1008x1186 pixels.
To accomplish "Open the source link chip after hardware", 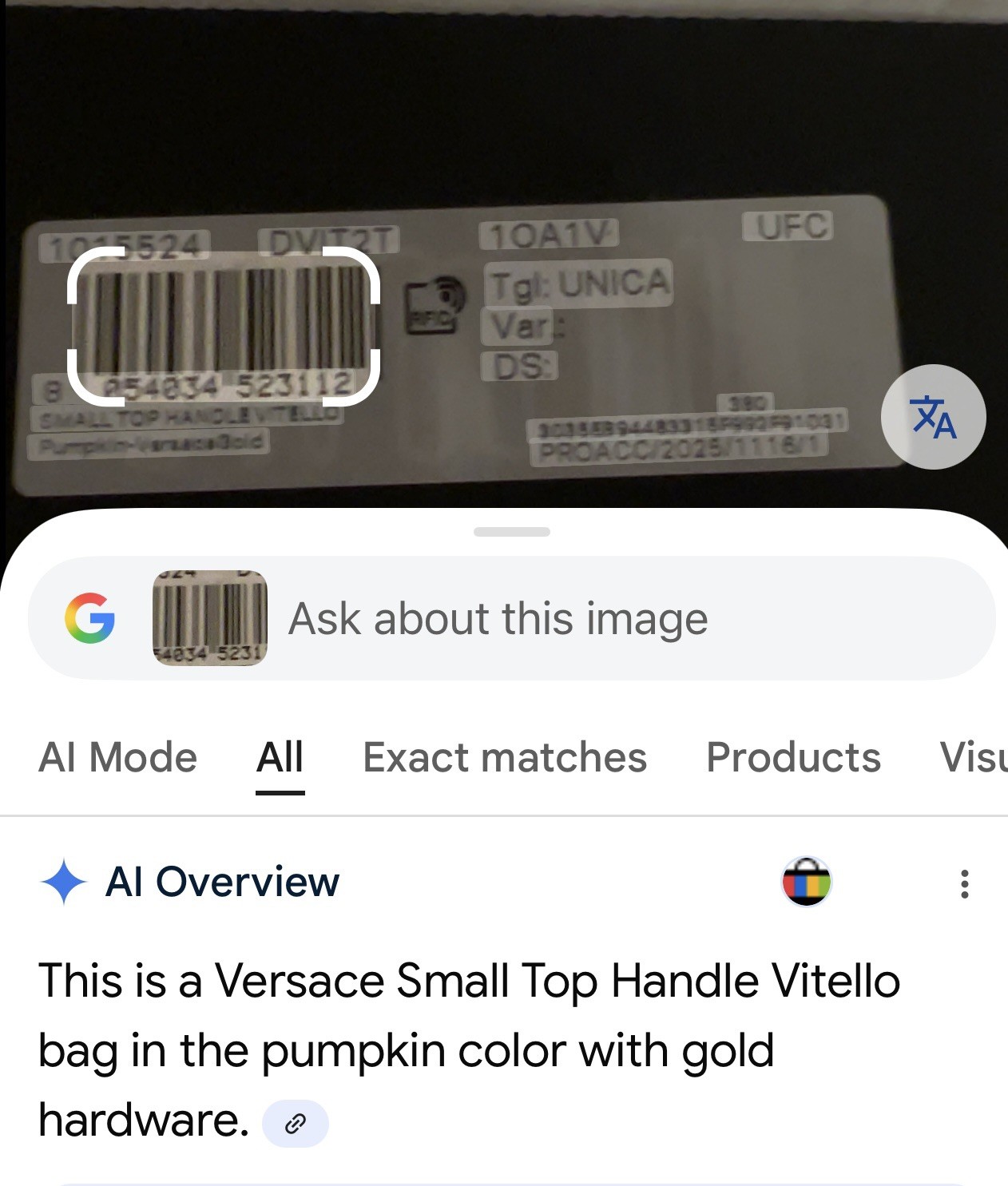I will [296, 1124].
